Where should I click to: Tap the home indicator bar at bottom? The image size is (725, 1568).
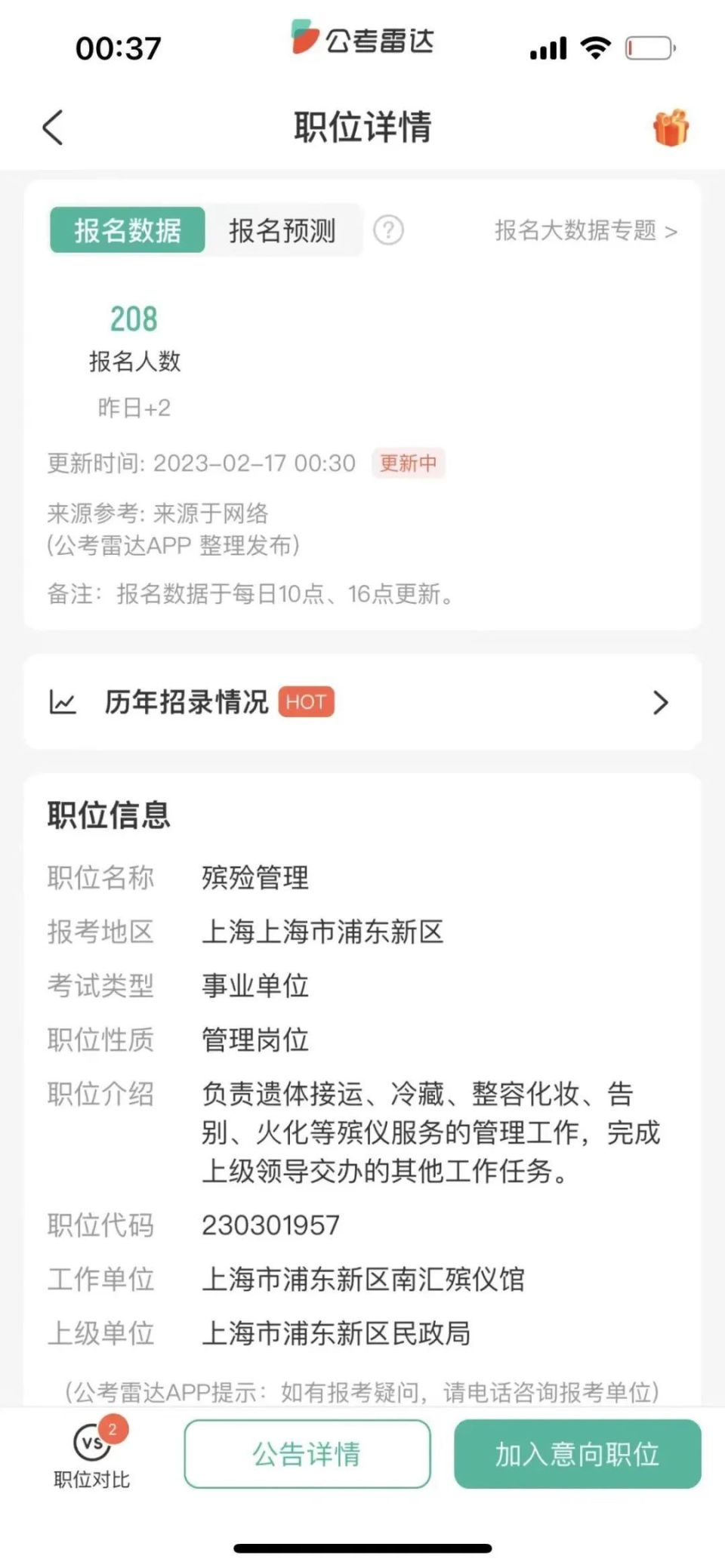[x=362, y=1547]
